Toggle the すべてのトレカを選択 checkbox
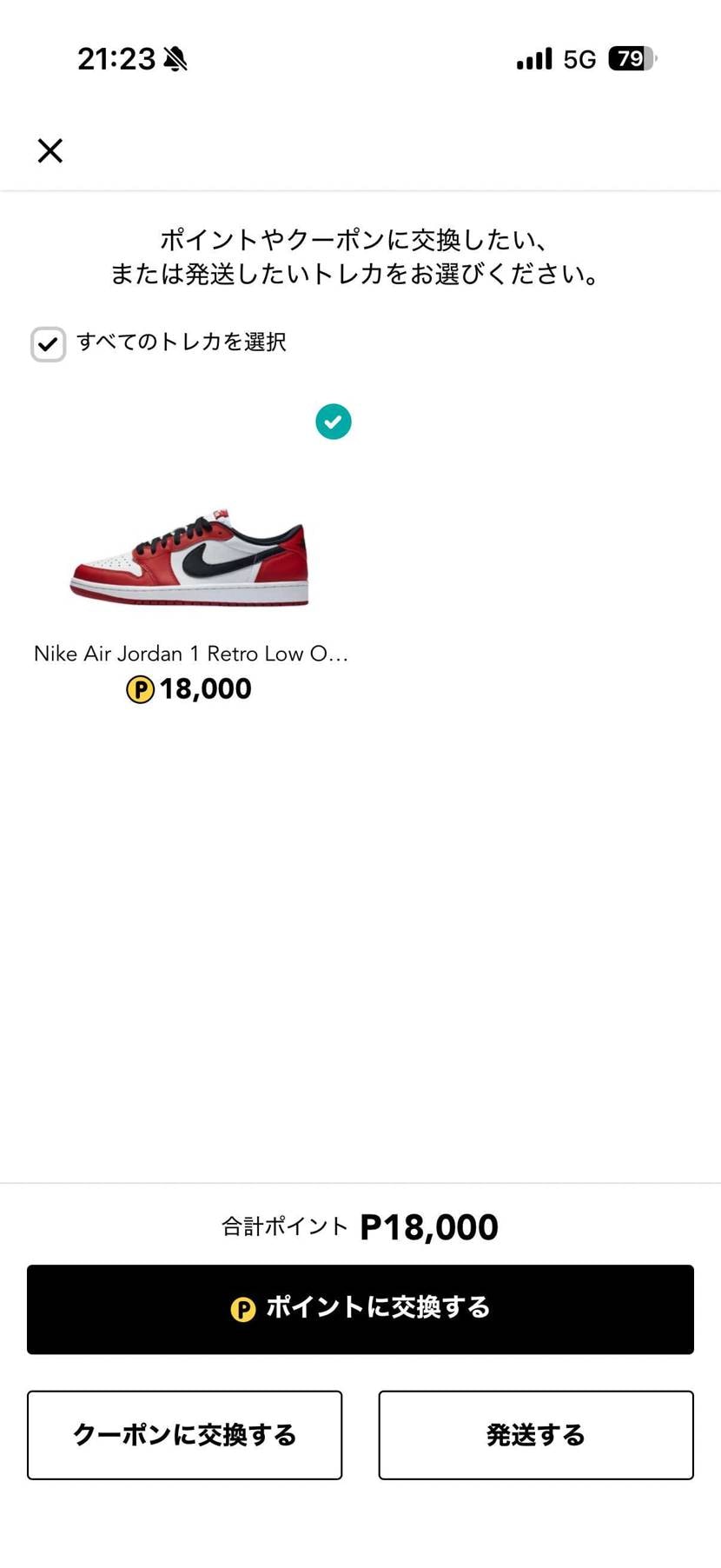 coord(49,344)
